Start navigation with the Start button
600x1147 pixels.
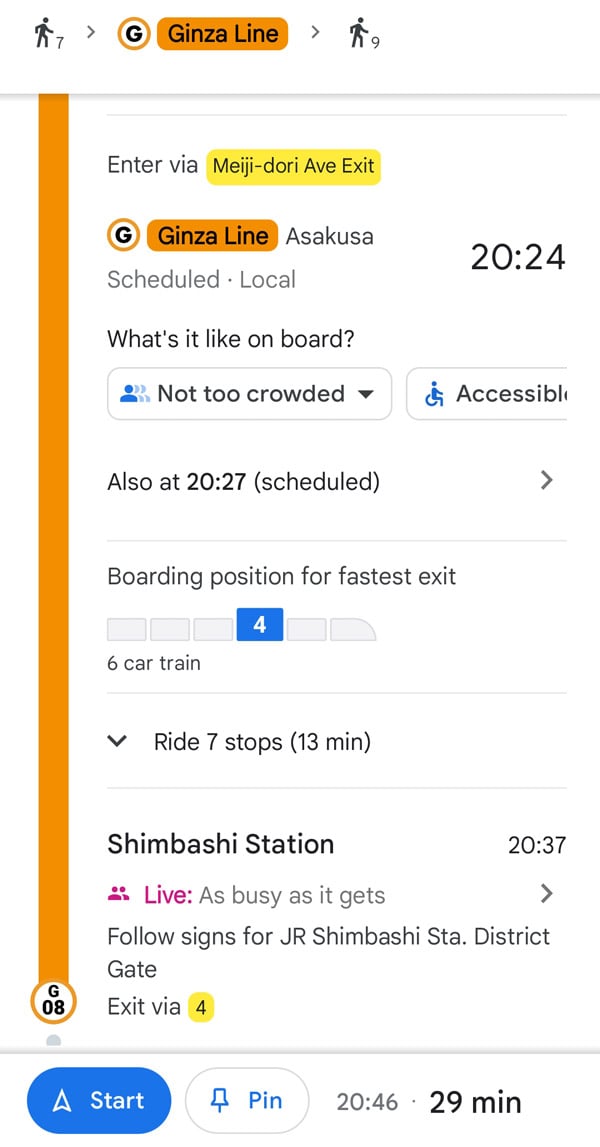pos(99,1100)
